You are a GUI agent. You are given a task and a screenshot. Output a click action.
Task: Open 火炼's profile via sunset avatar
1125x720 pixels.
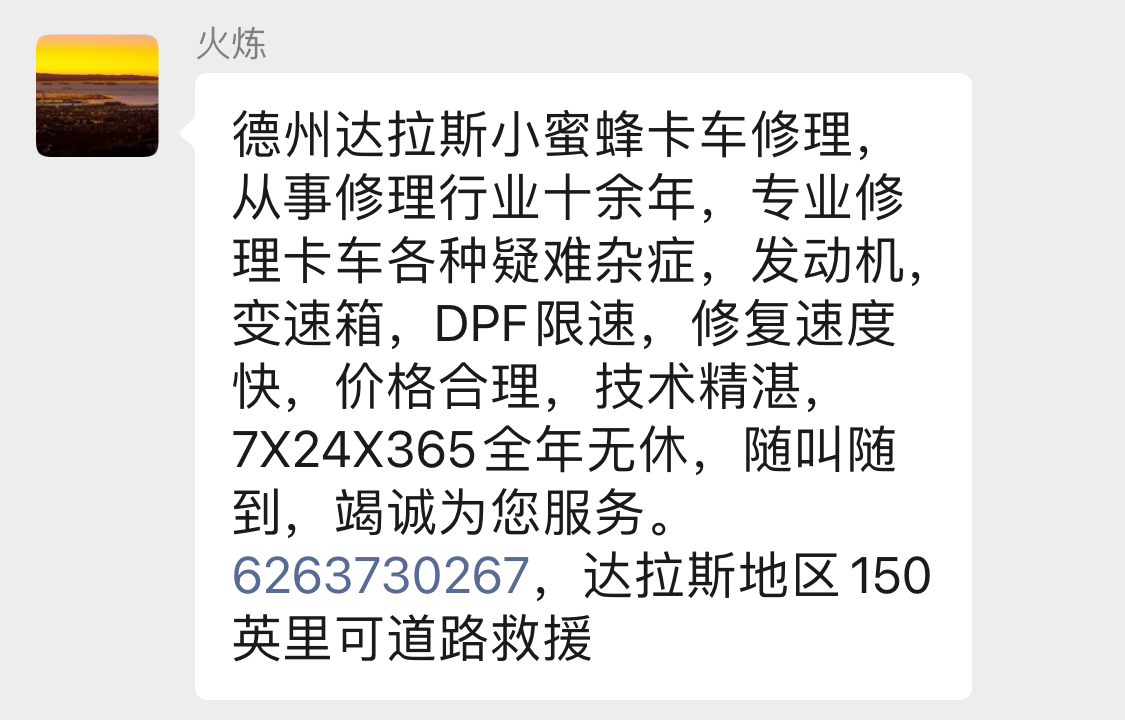[x=97, y=96]
